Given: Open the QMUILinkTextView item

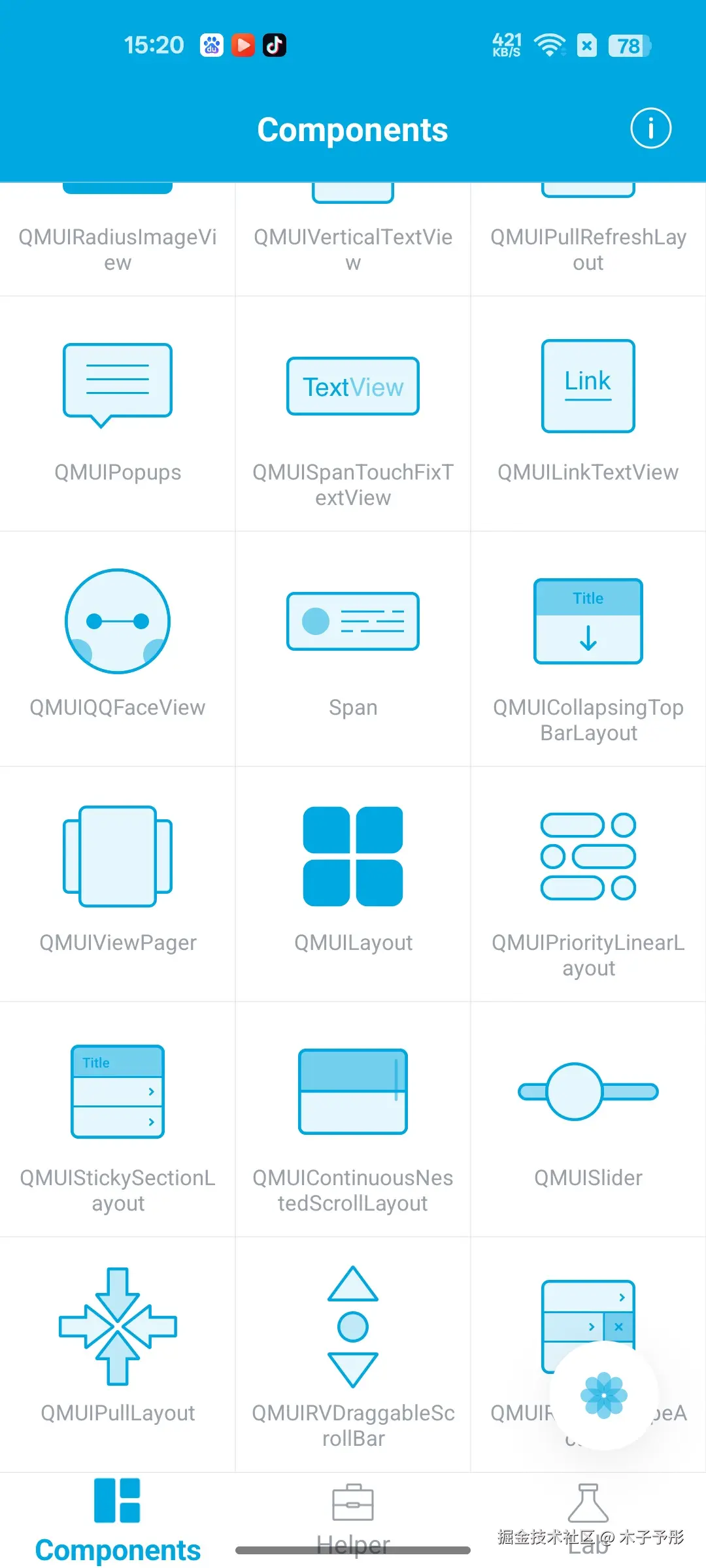Looking at the screenshot, I should point(588,413).
